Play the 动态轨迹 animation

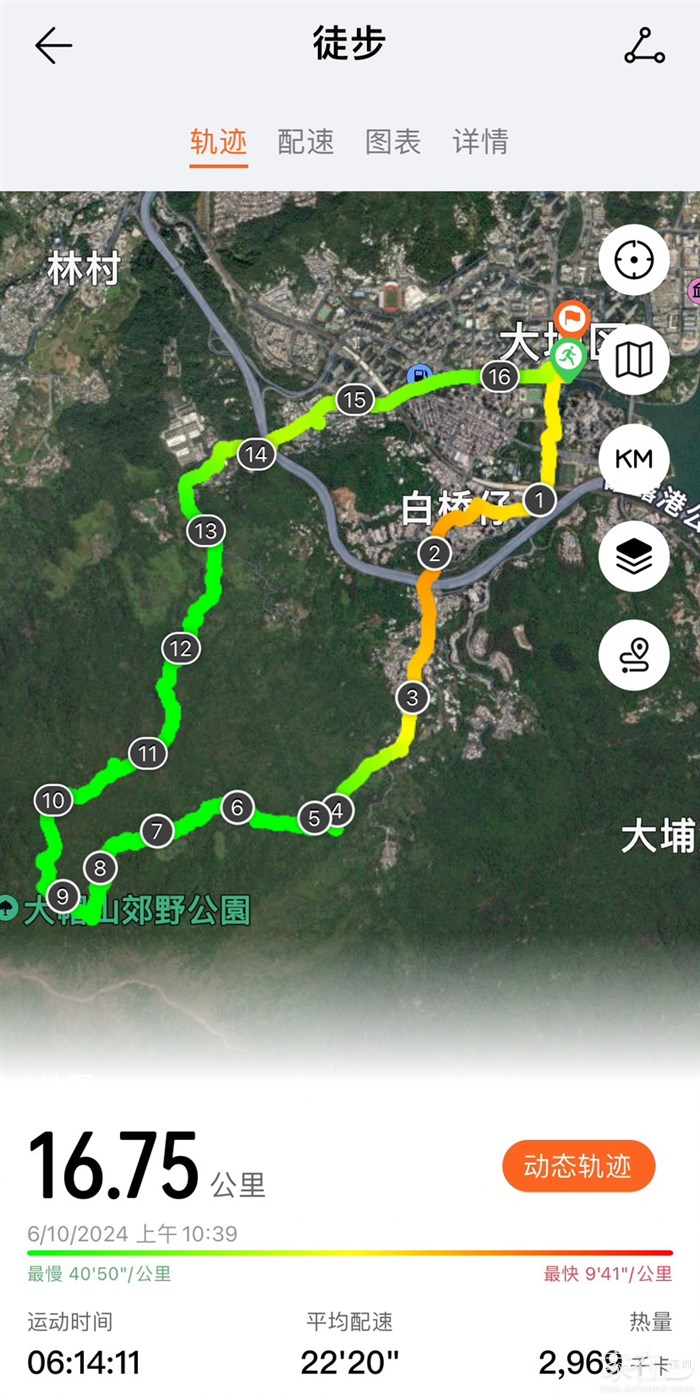coord(578,1166)
